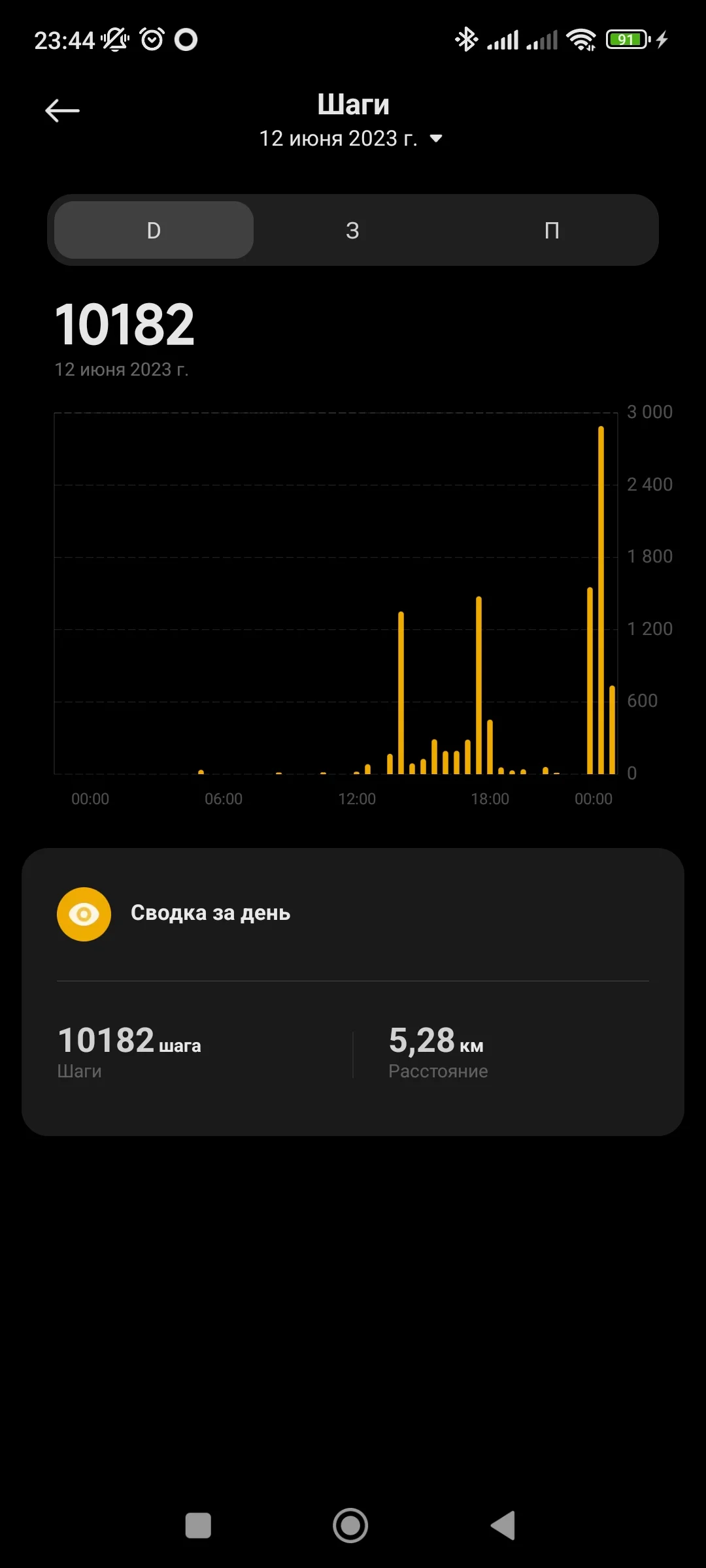Tap the back arrow to exit Steps screen
This screenshot has width=706, height=1568.
click(62, 110)
